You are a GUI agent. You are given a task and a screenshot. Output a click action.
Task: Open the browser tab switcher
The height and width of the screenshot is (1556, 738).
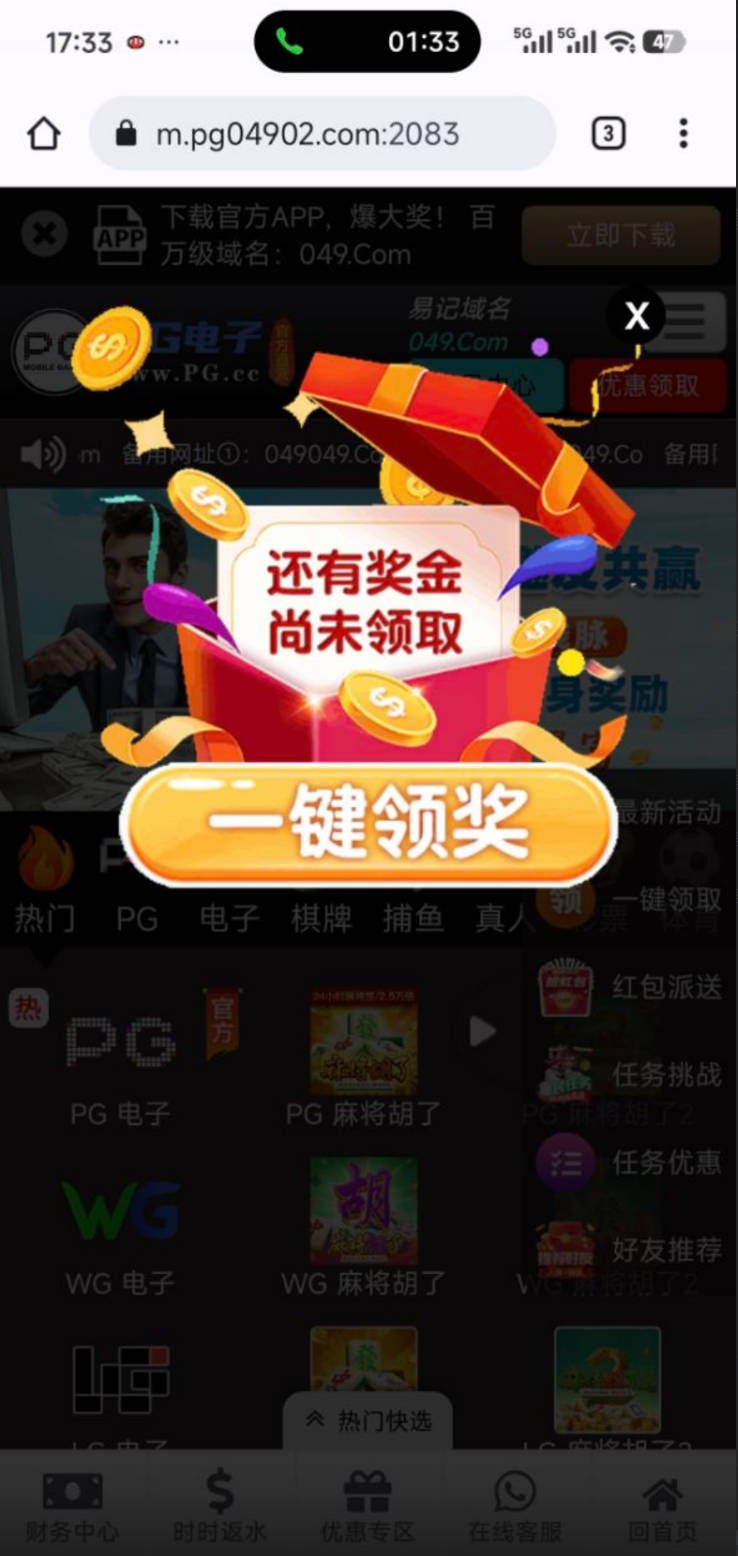click(x=608, y=134)
